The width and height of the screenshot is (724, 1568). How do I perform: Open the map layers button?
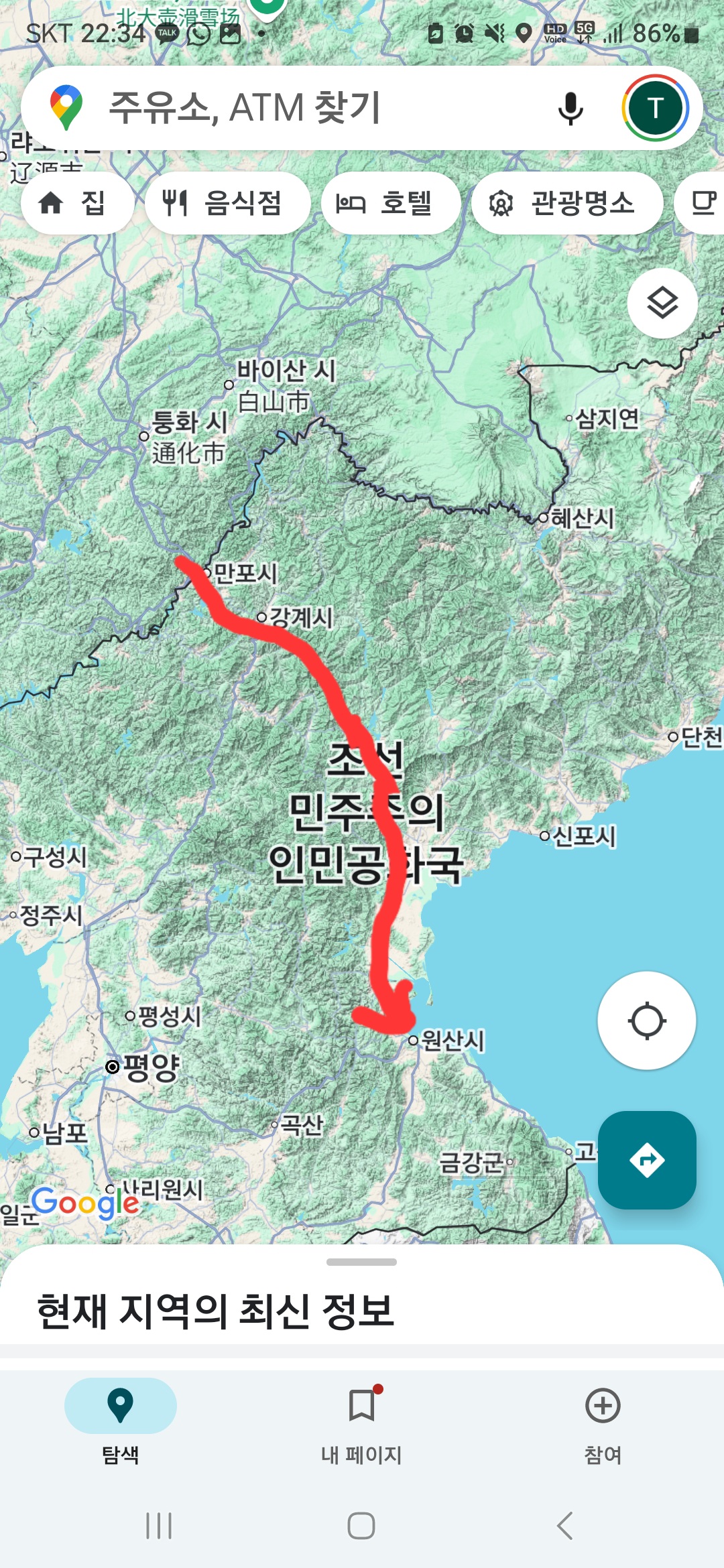pos(662,303)
